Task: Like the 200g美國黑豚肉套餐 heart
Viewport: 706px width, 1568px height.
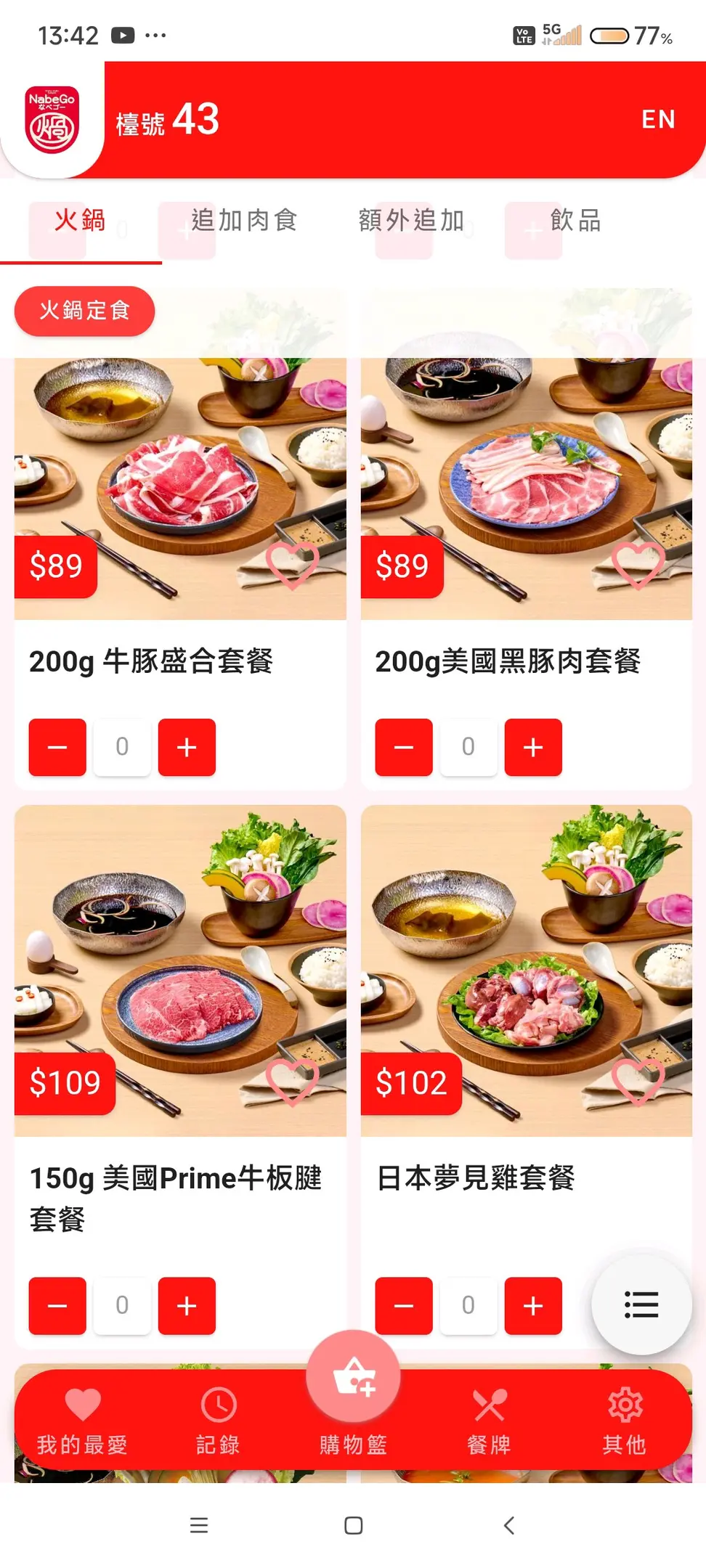Action: (638, 564)
